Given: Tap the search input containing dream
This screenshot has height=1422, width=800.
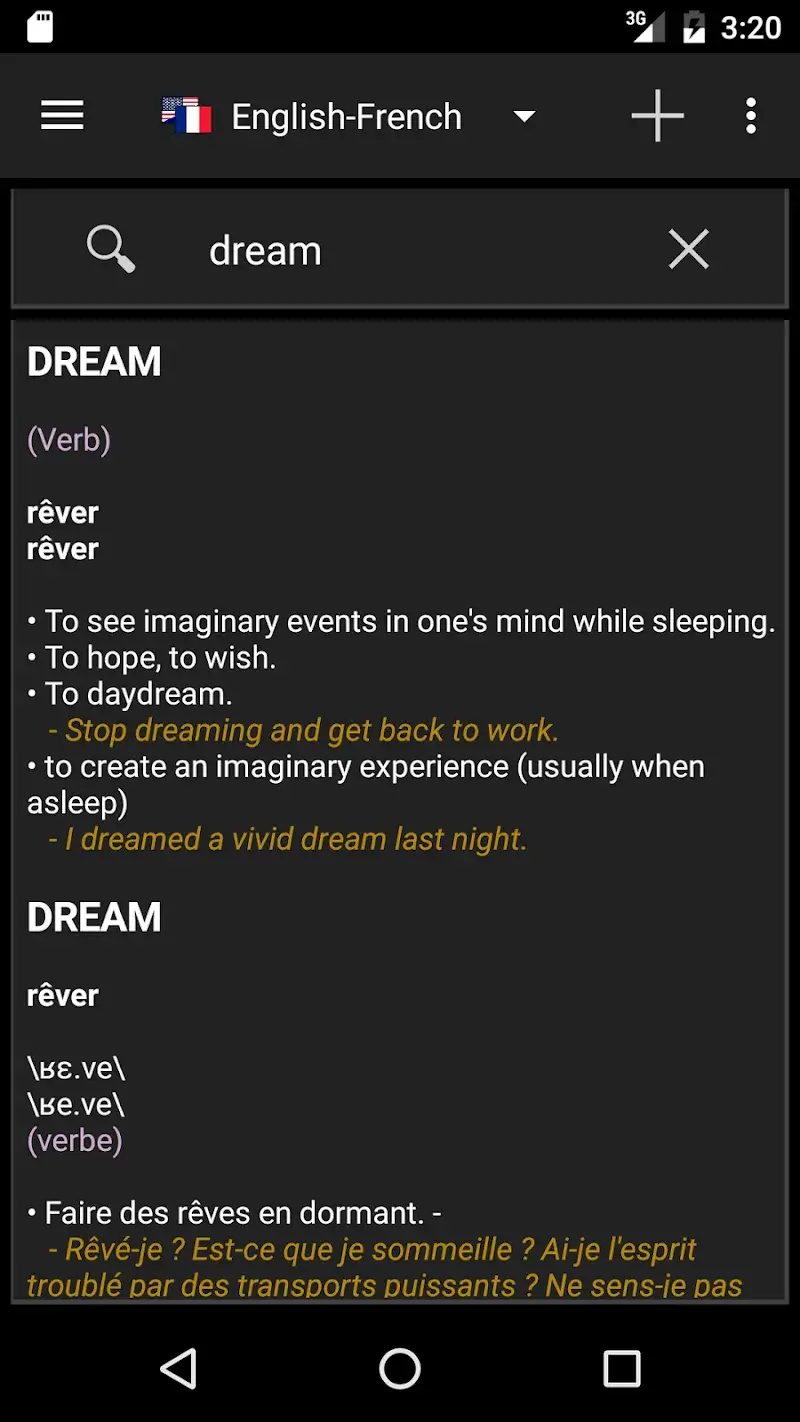Looking at the screenshot, I should [x=264, y=249].
